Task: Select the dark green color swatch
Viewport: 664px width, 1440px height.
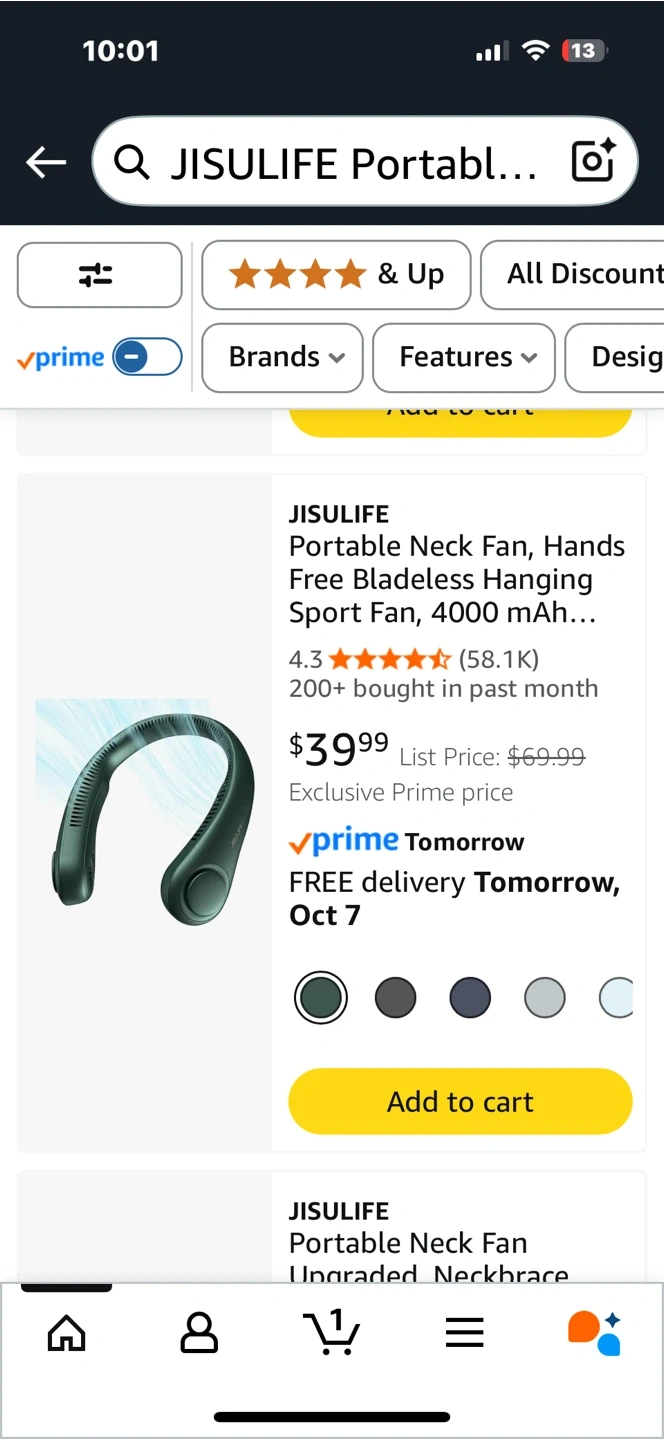Action: click(321, 998)
